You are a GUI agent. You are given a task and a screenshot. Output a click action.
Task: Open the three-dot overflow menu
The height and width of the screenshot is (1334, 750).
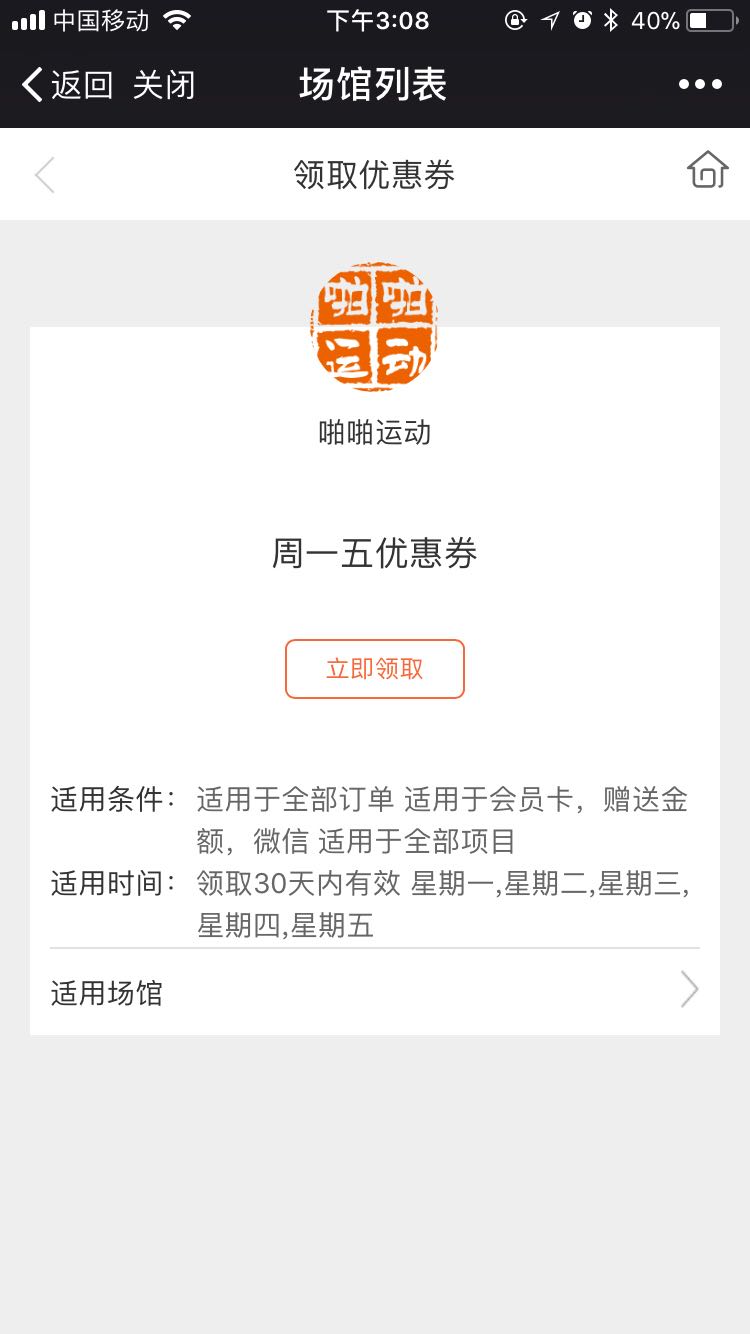tap(700, 85)
